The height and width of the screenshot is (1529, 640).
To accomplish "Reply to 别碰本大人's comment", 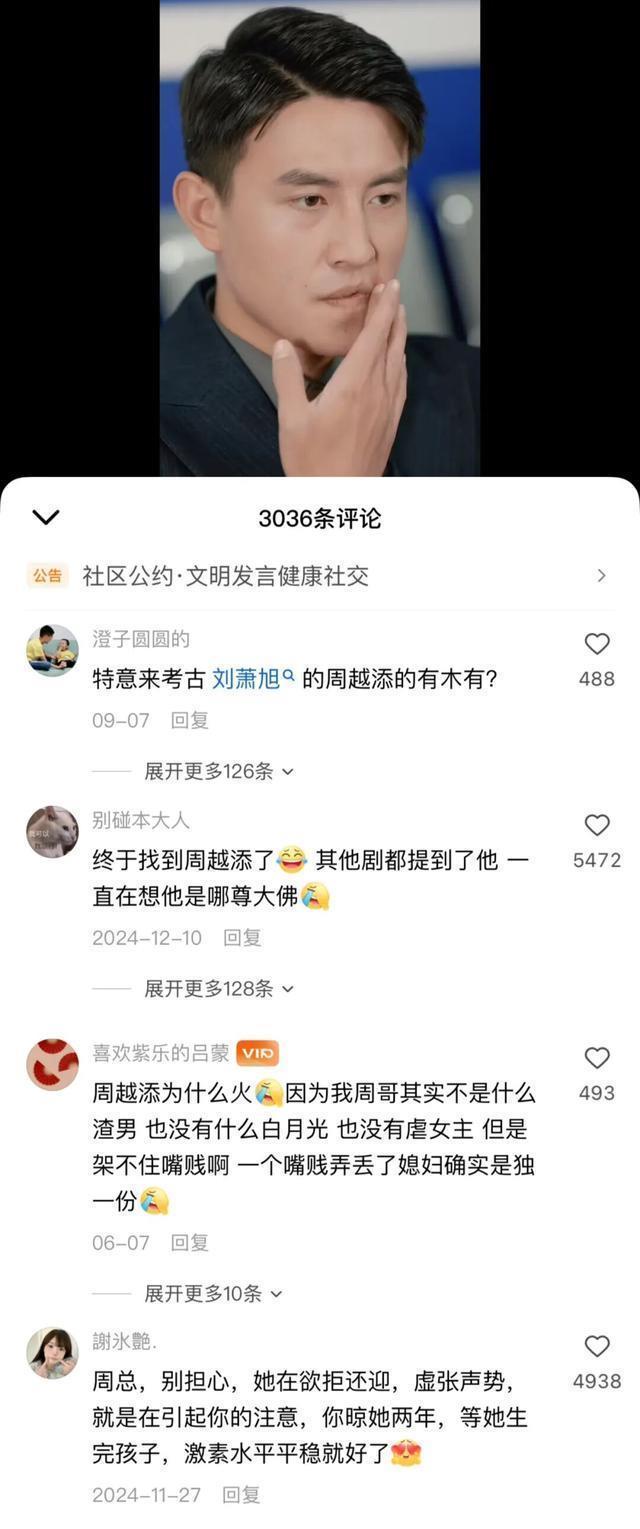I will click(x=242, y=938).
